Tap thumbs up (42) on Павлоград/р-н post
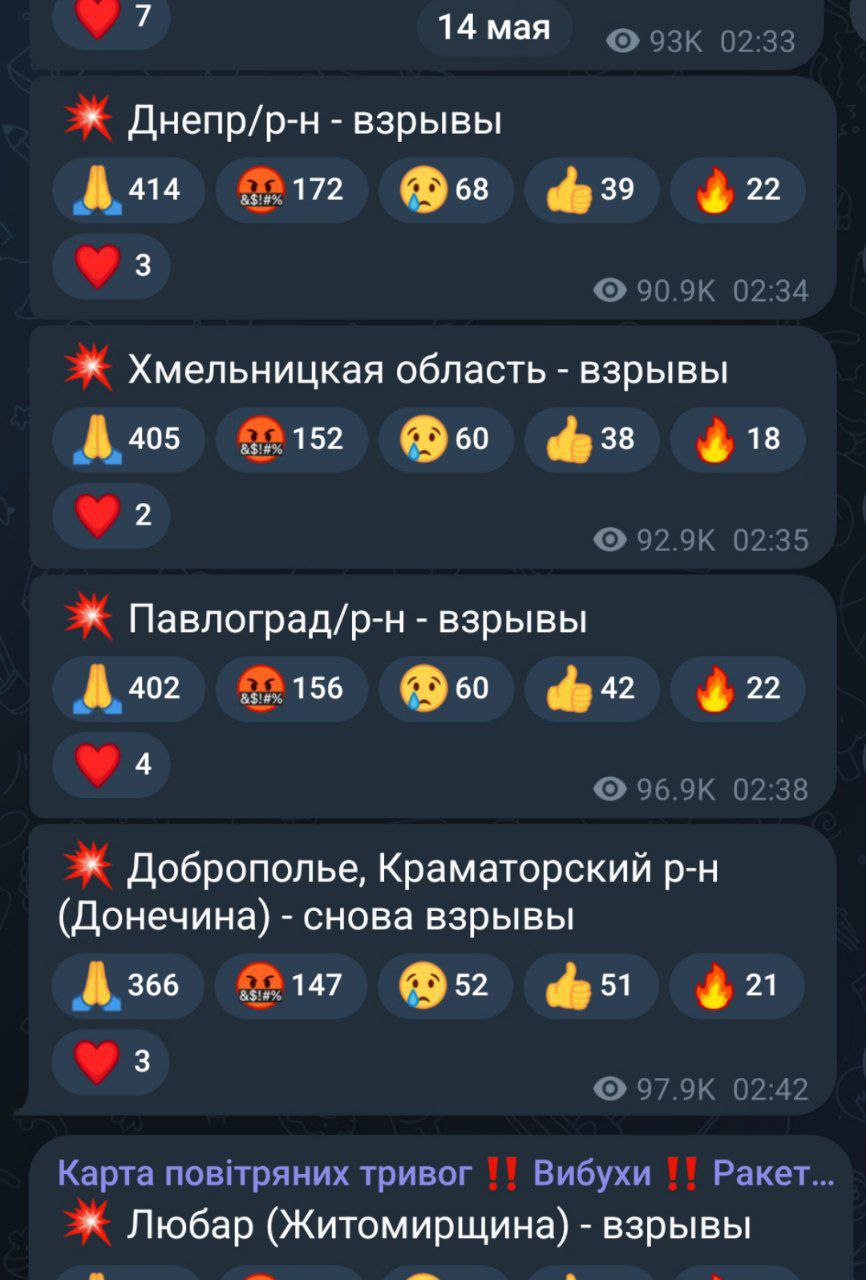The height and width of the screenshot is (1280, 866). [x=590, y=688]
